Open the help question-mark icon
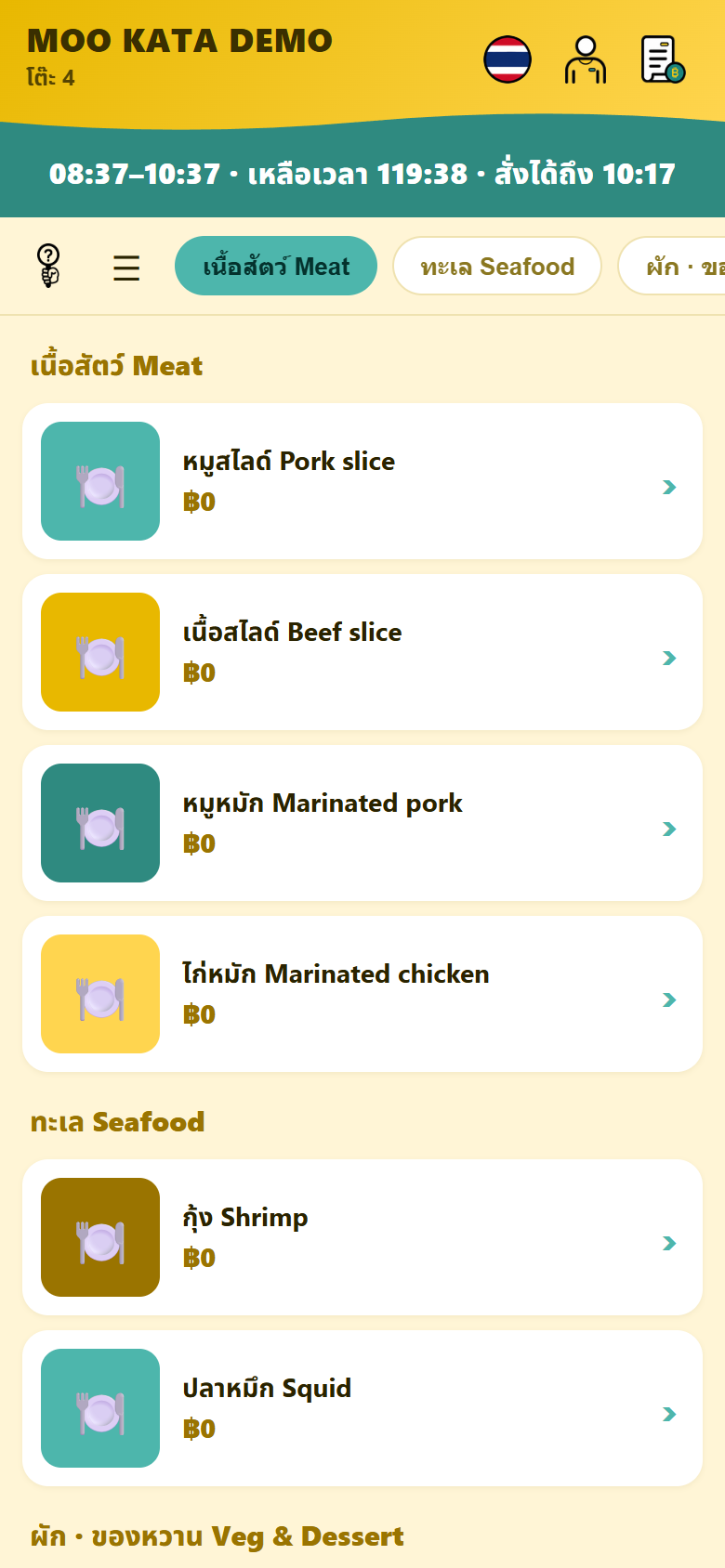 click(48, 267)
